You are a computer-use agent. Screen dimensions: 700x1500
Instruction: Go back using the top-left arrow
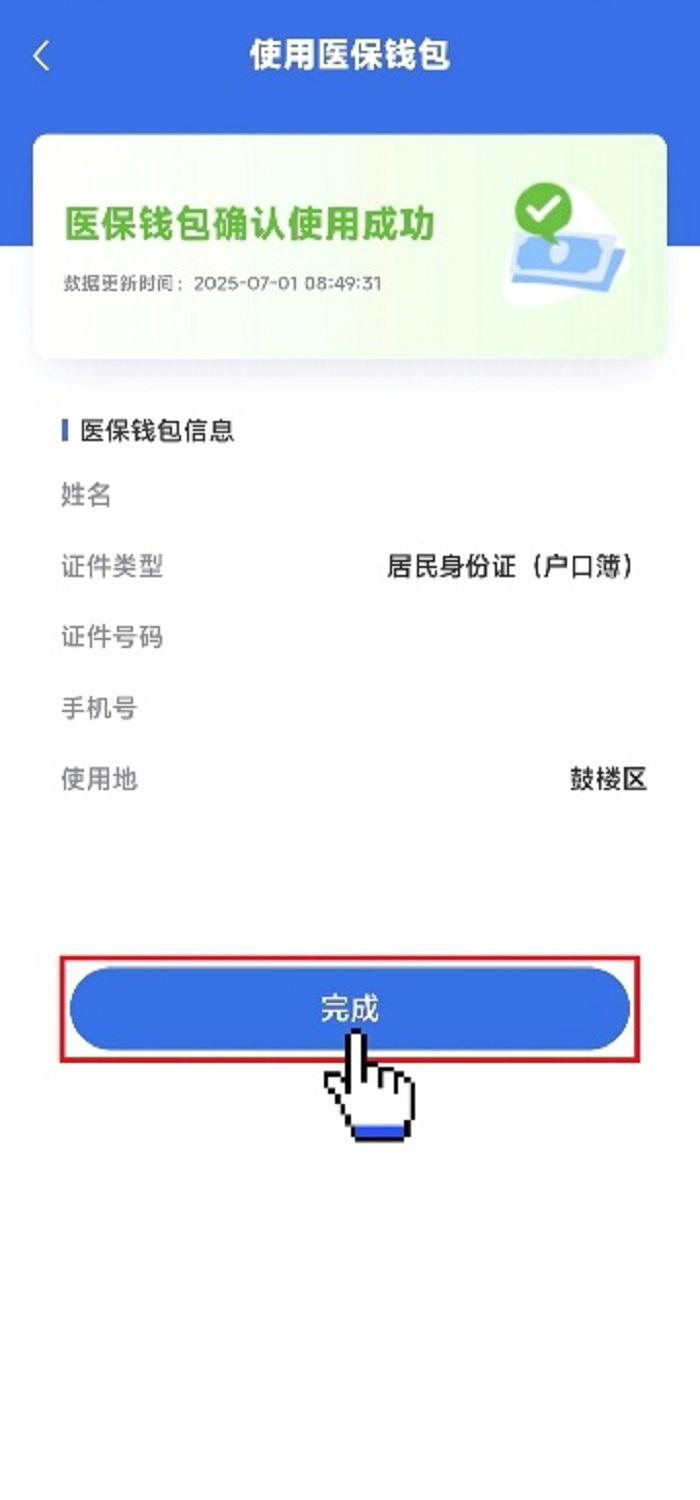pyautogui.click(x=41, y=56)
